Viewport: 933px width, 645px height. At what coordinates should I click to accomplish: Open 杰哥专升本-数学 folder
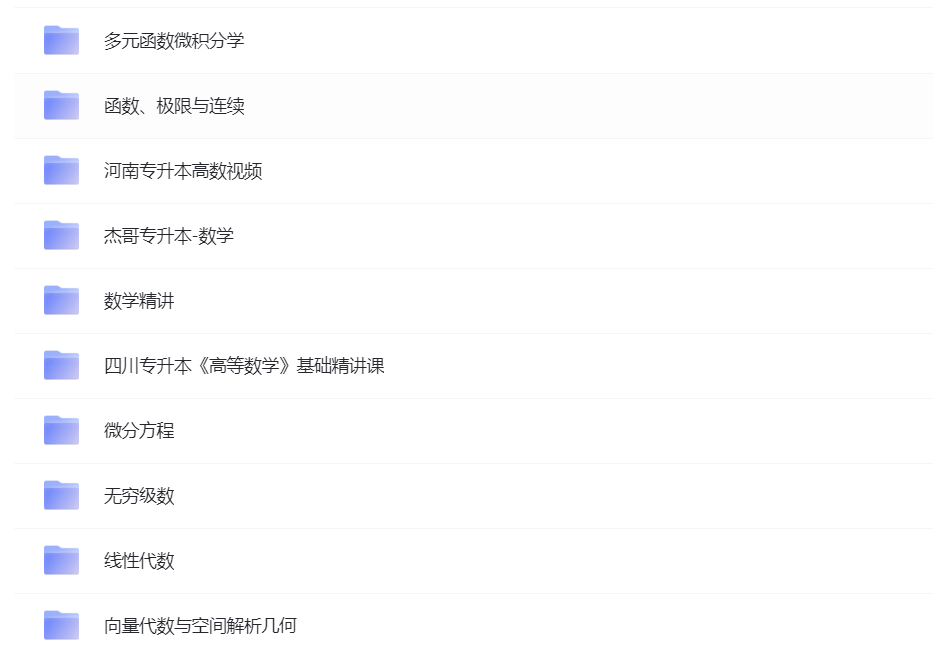[169, 236]
